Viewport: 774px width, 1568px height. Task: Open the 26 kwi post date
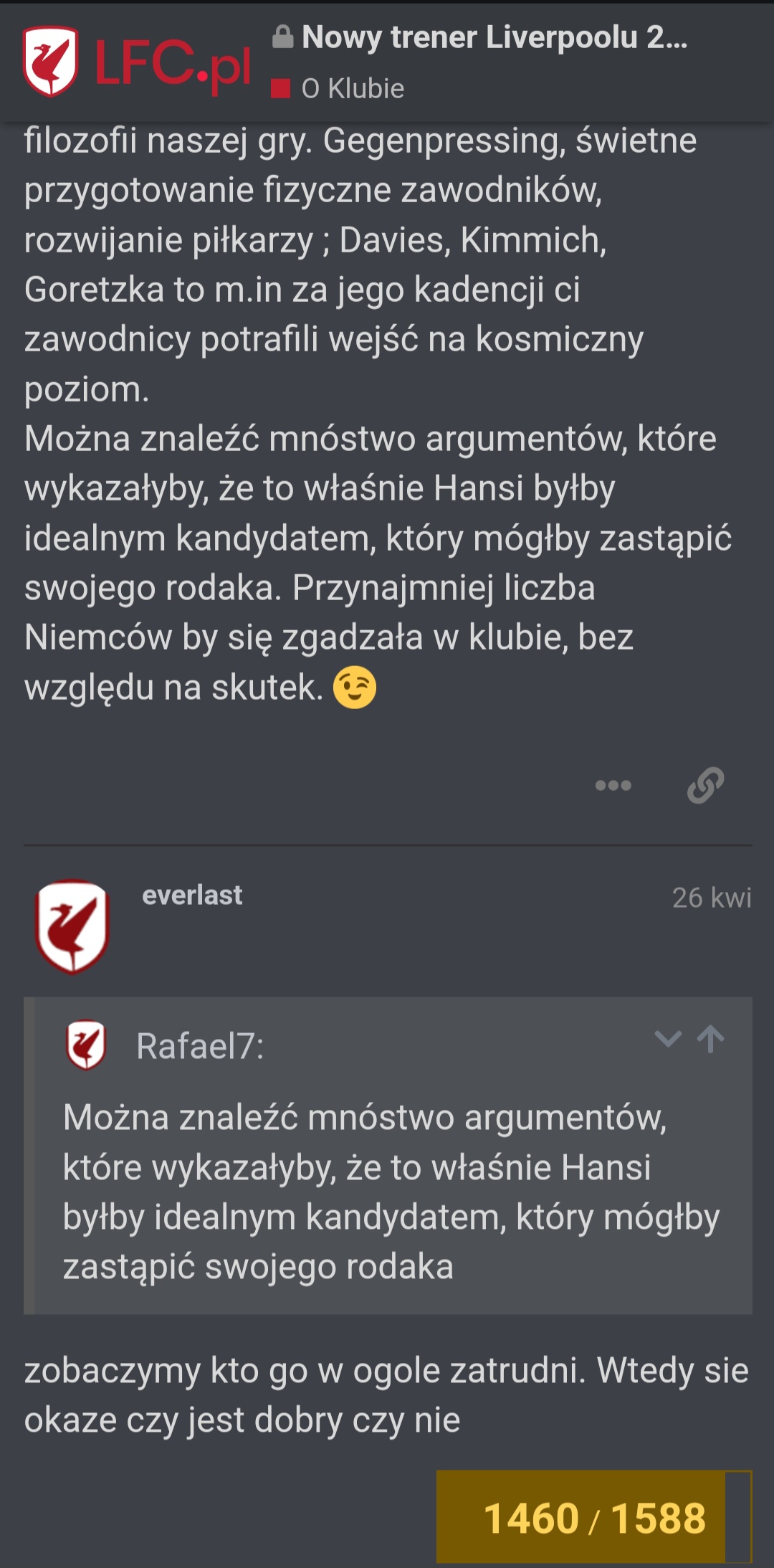712,898
